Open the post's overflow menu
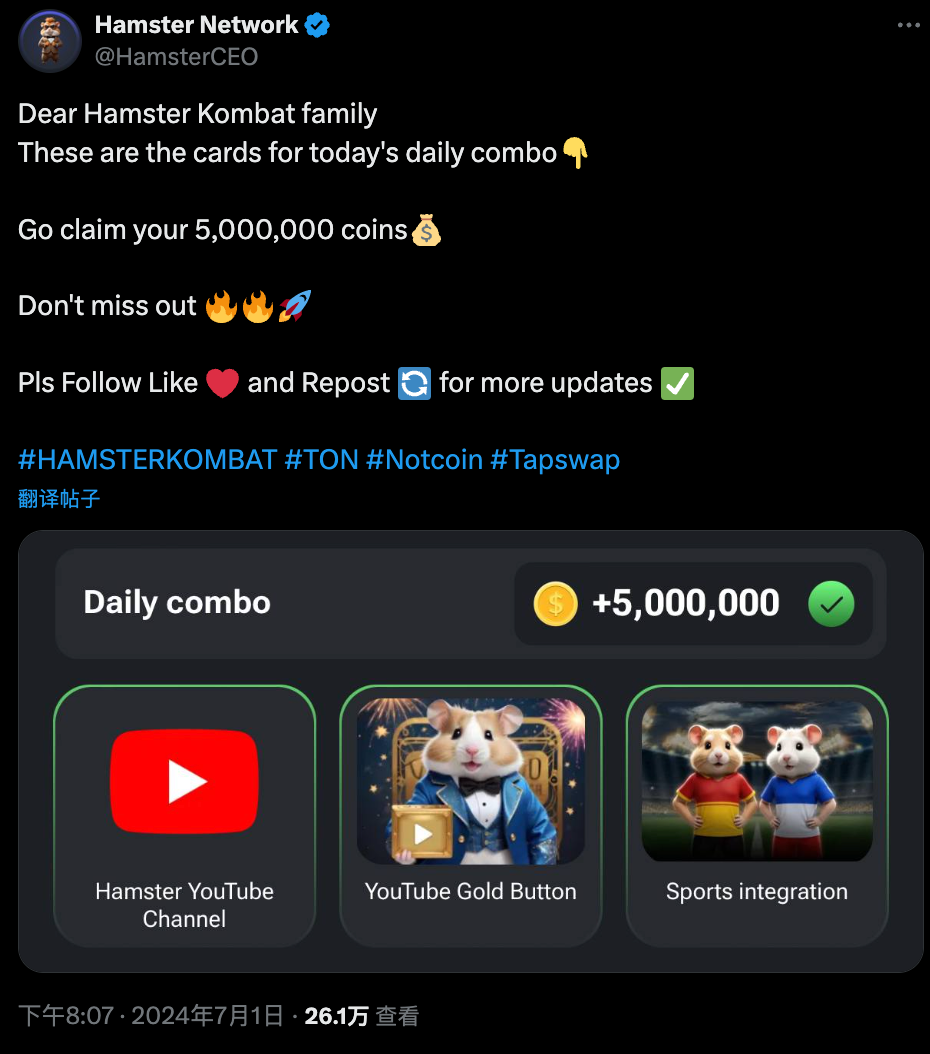The image size is (930, 1054). (907, 25)
